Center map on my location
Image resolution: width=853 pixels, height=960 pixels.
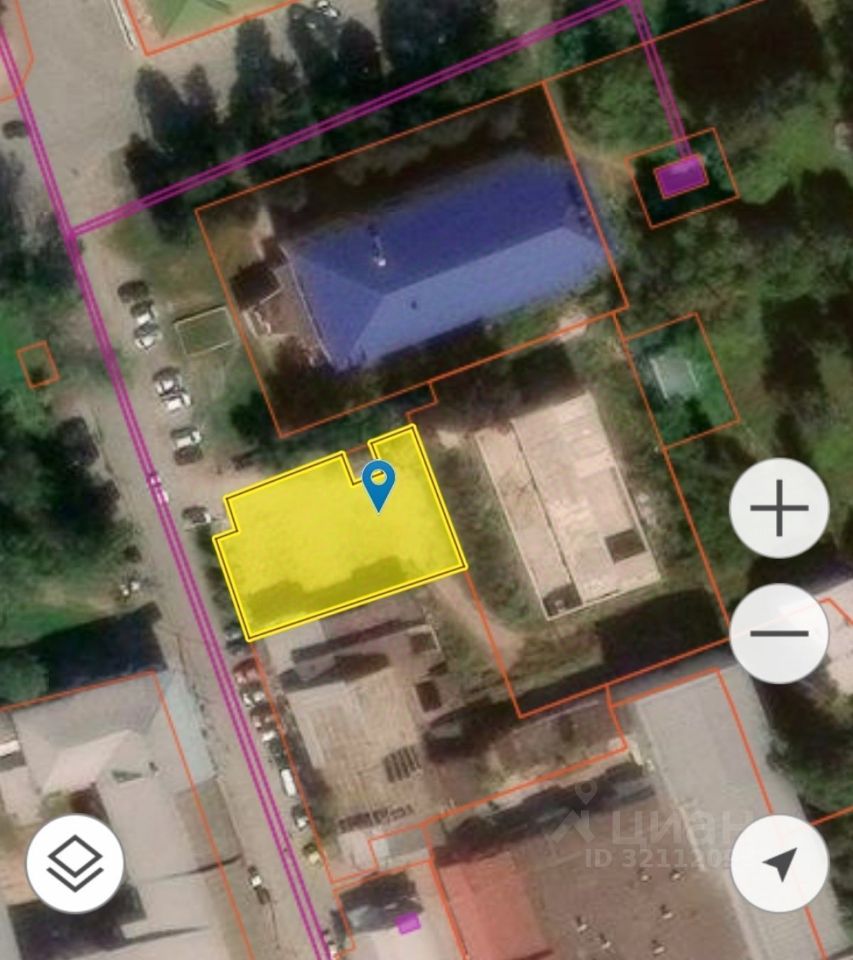pos(779,864)
